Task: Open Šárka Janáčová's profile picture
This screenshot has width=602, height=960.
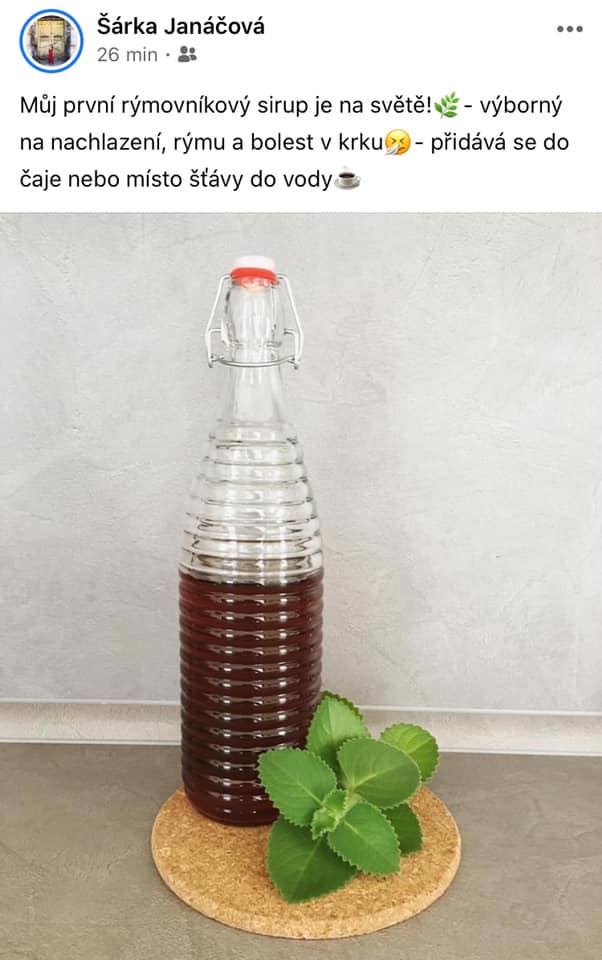Action: tap(51, 41)
